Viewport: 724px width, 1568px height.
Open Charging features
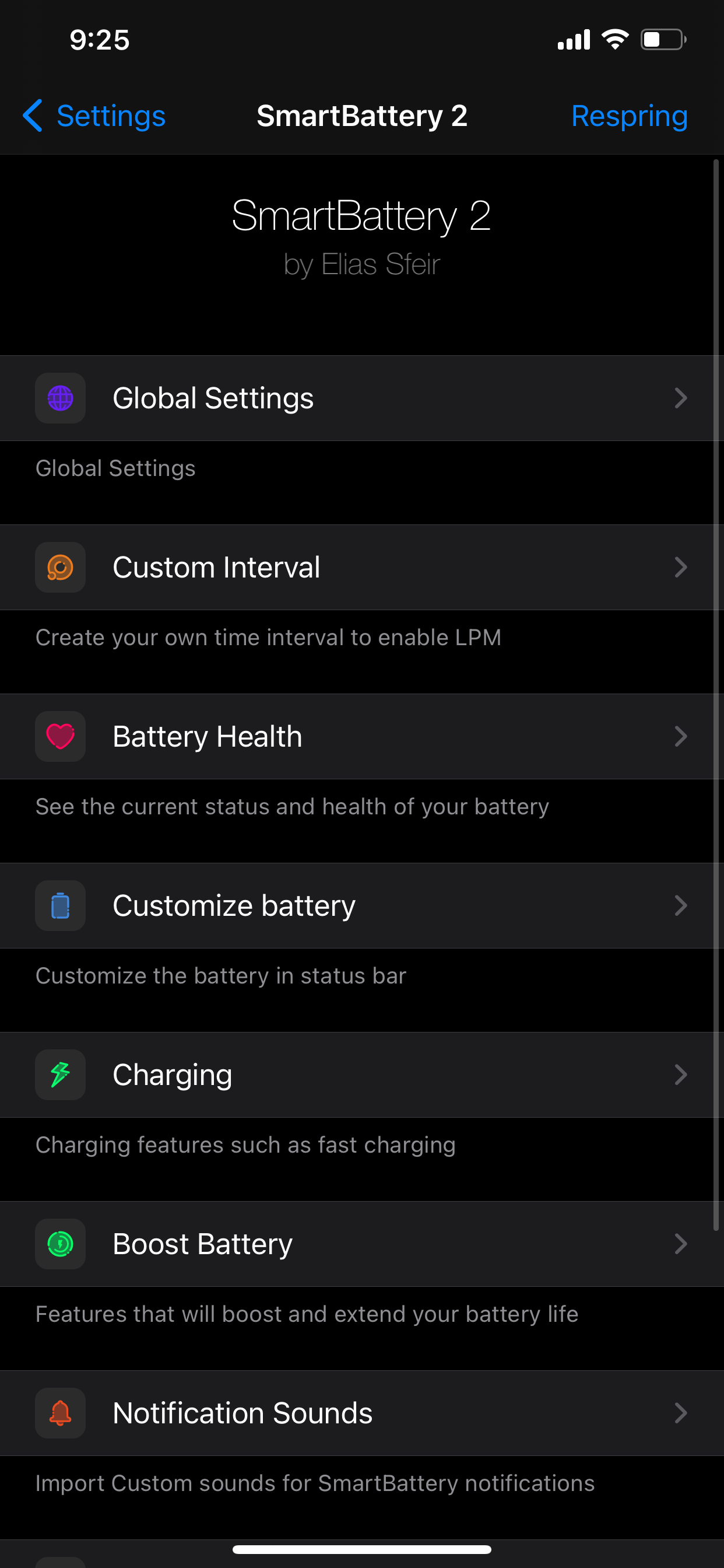[362, 1075]
